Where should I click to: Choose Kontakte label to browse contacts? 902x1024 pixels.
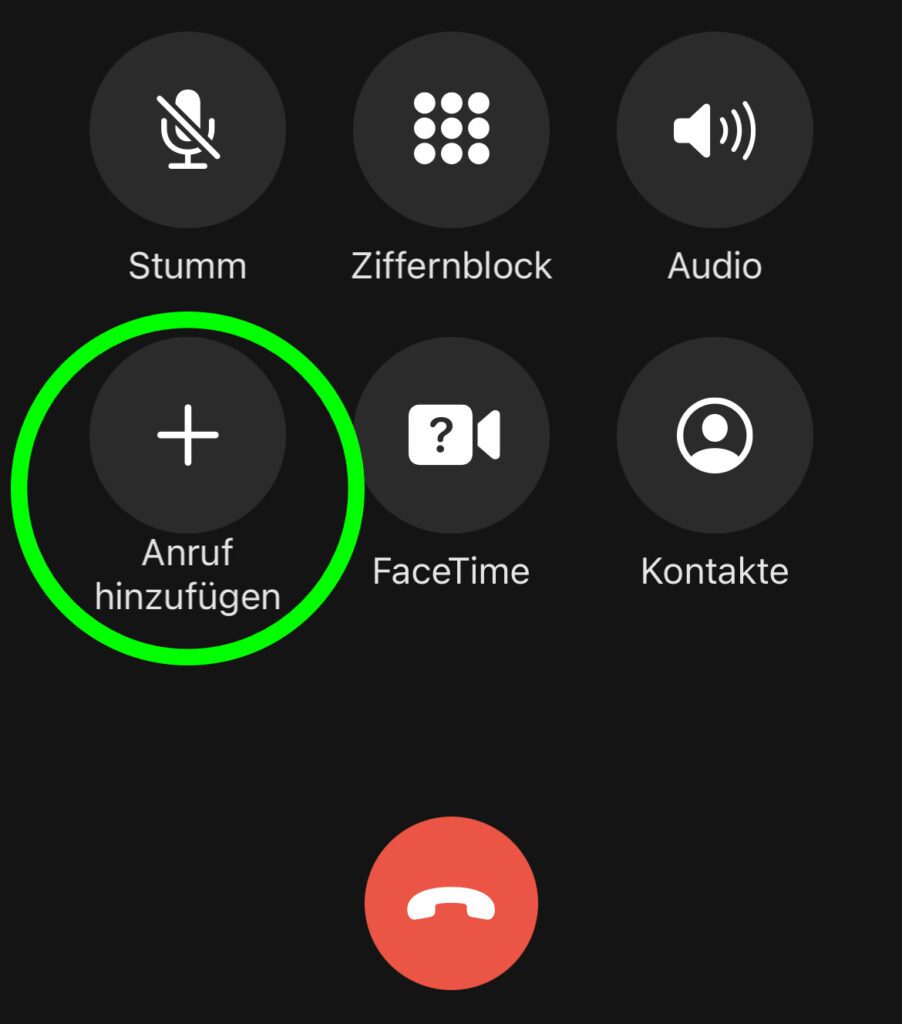715,571
